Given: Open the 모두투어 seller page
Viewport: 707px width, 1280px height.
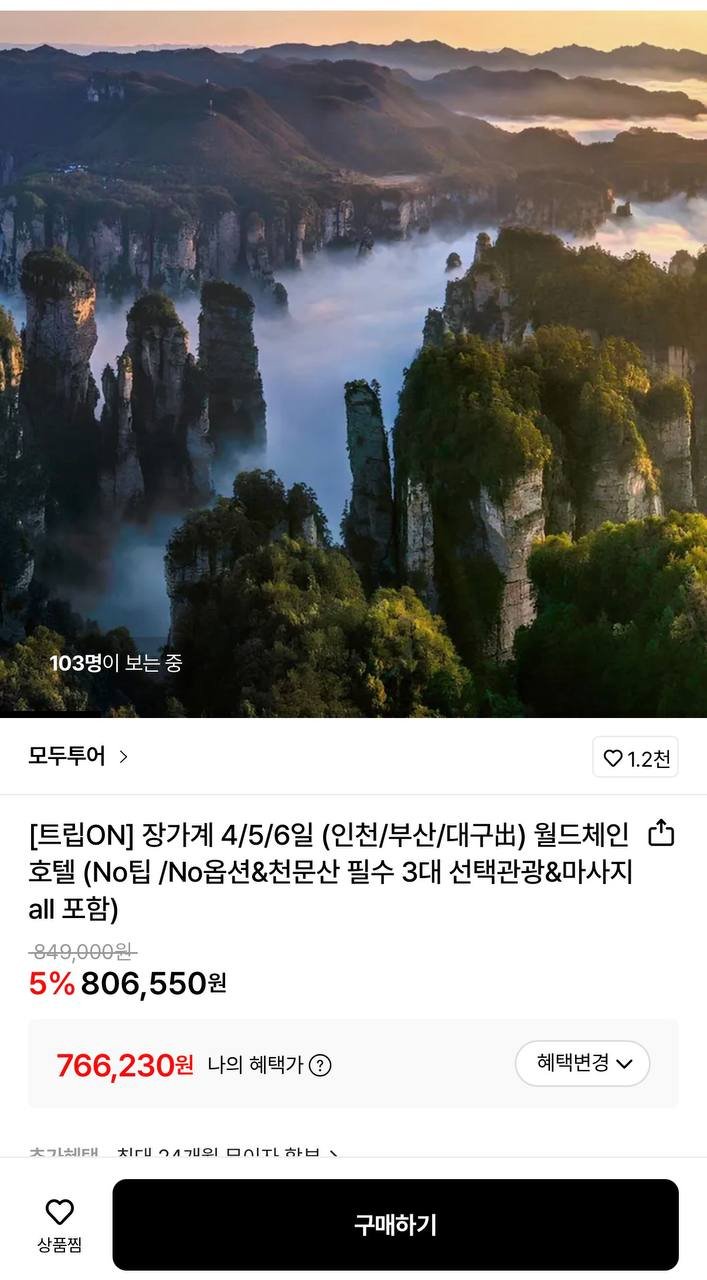Looking at the screenshot, I should 78,756.
